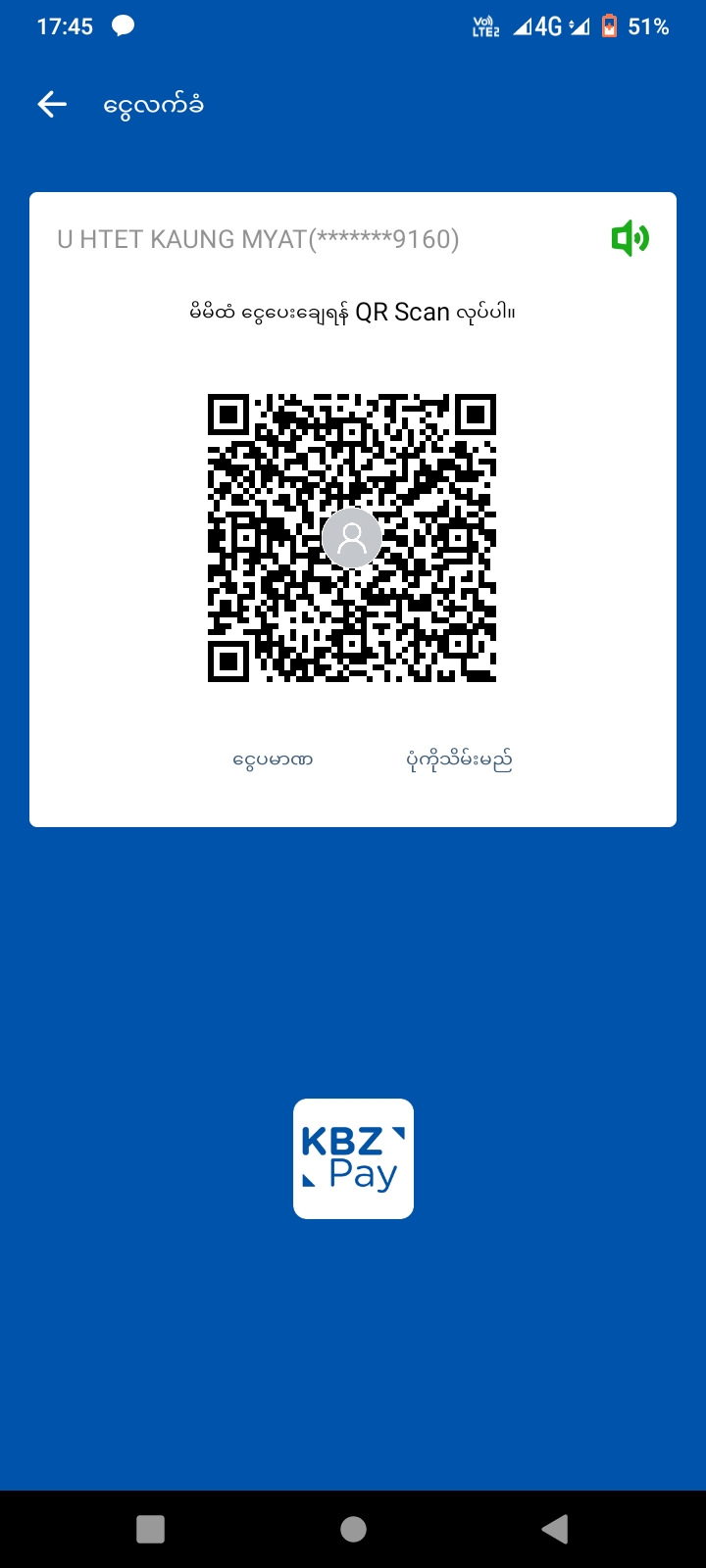Toggle the green speaker sound icon
706x1568 pixels.
(x=630, y=238)
